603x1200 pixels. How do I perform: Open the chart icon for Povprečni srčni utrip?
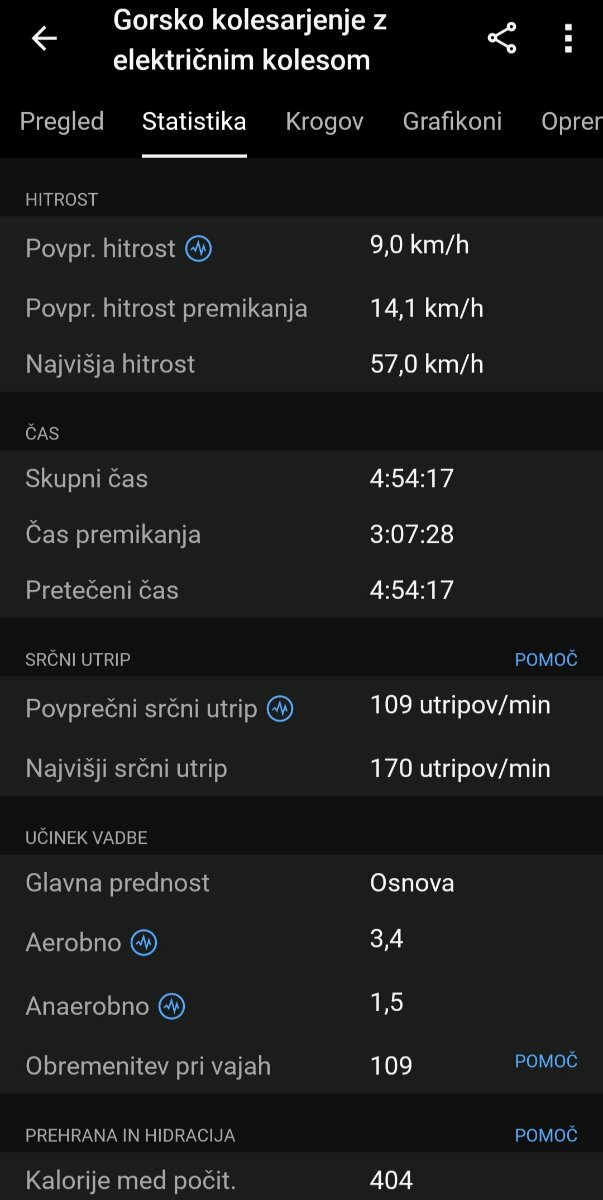pyautogui.click(x=280, y=709)
